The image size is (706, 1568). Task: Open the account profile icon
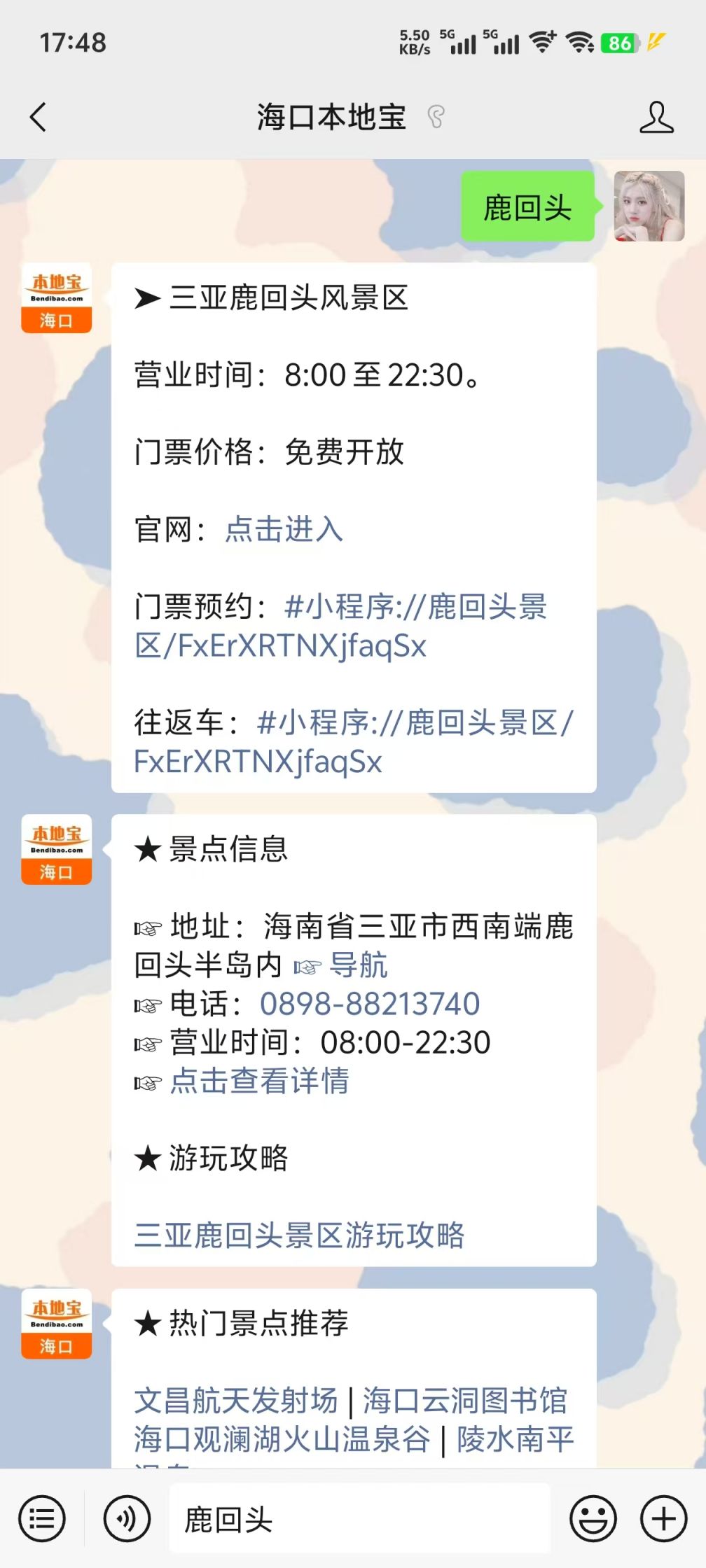click(x=656, y=117)
